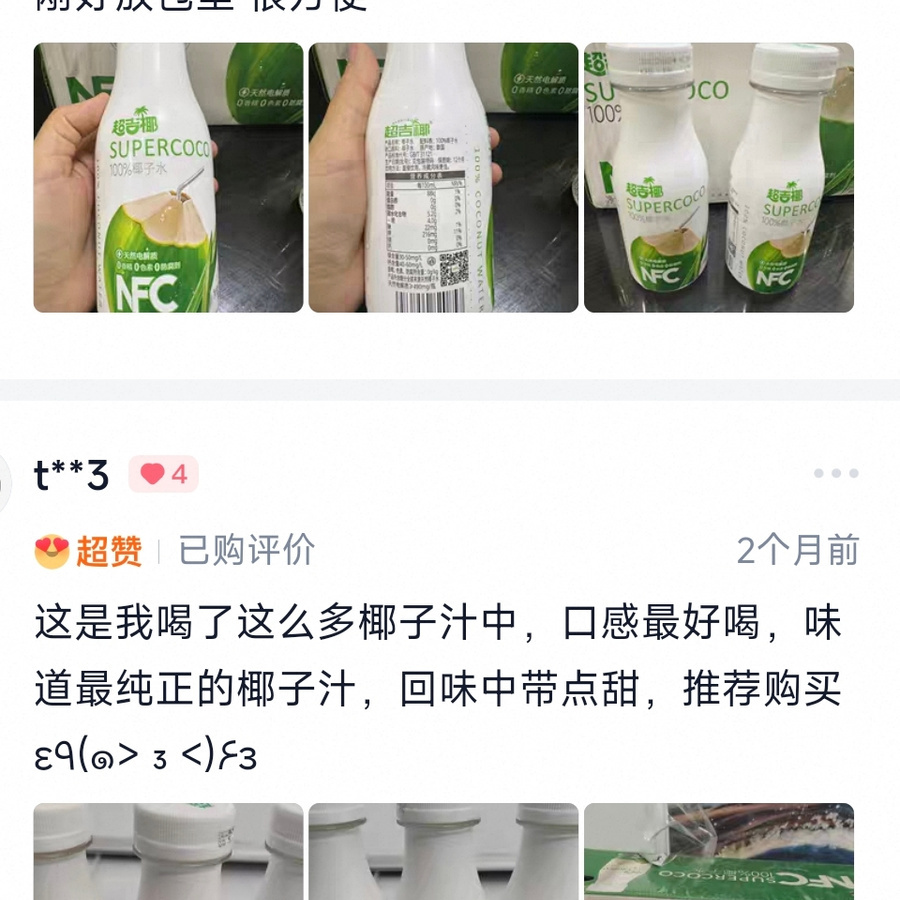The image size is (900, 900).
Task: Open green box photo in t**3's review
Action: coord(718,852)
